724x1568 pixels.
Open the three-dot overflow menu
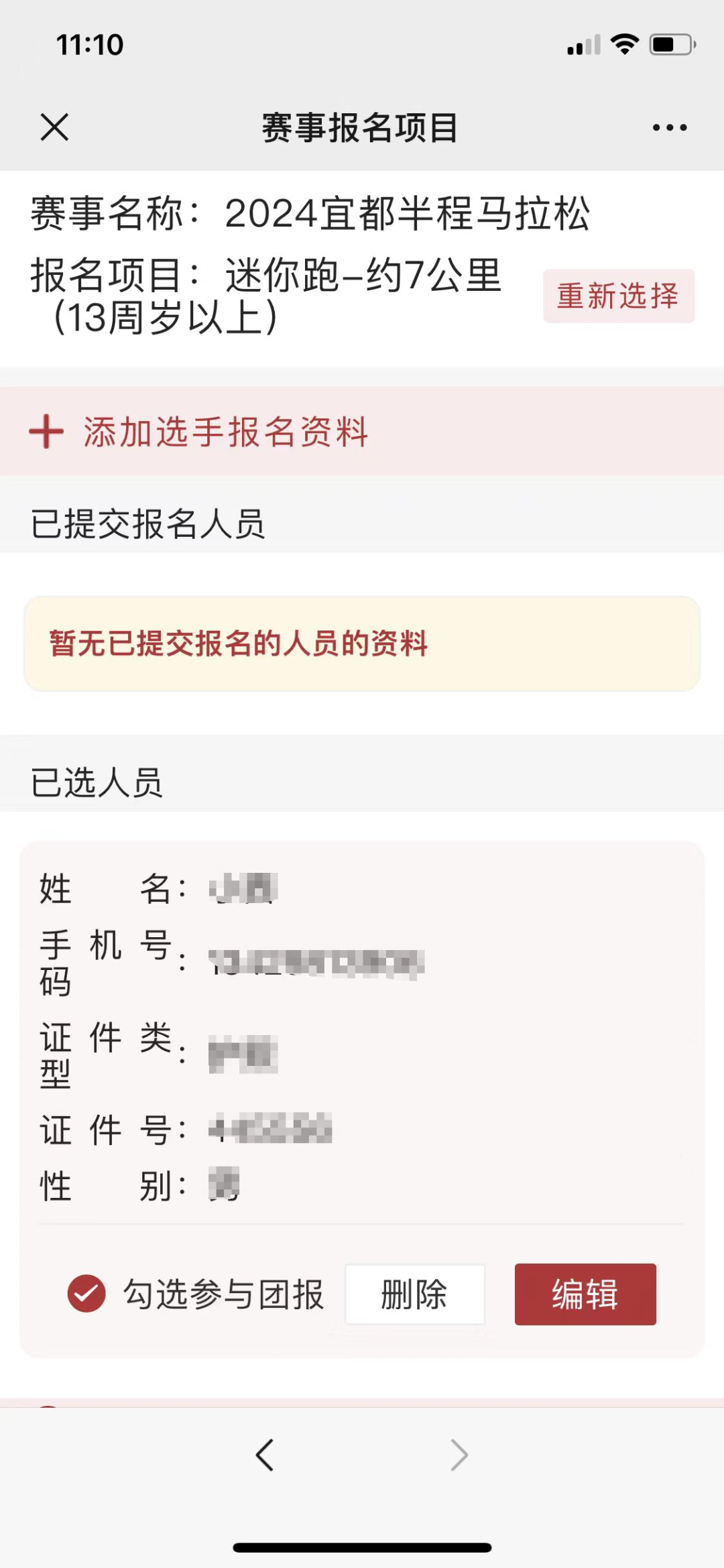[x=670, y=127]
